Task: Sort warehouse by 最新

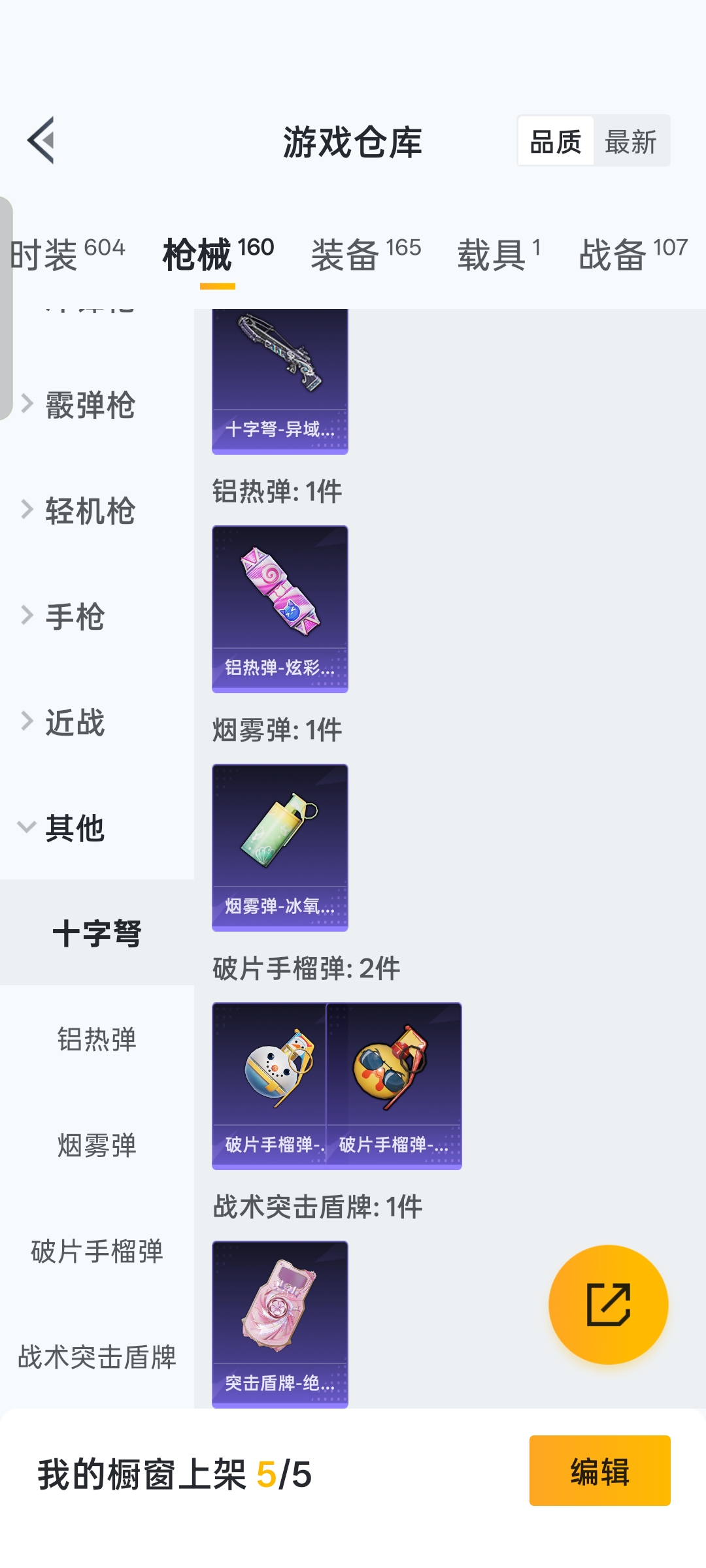Action: [x=630, y=142]
